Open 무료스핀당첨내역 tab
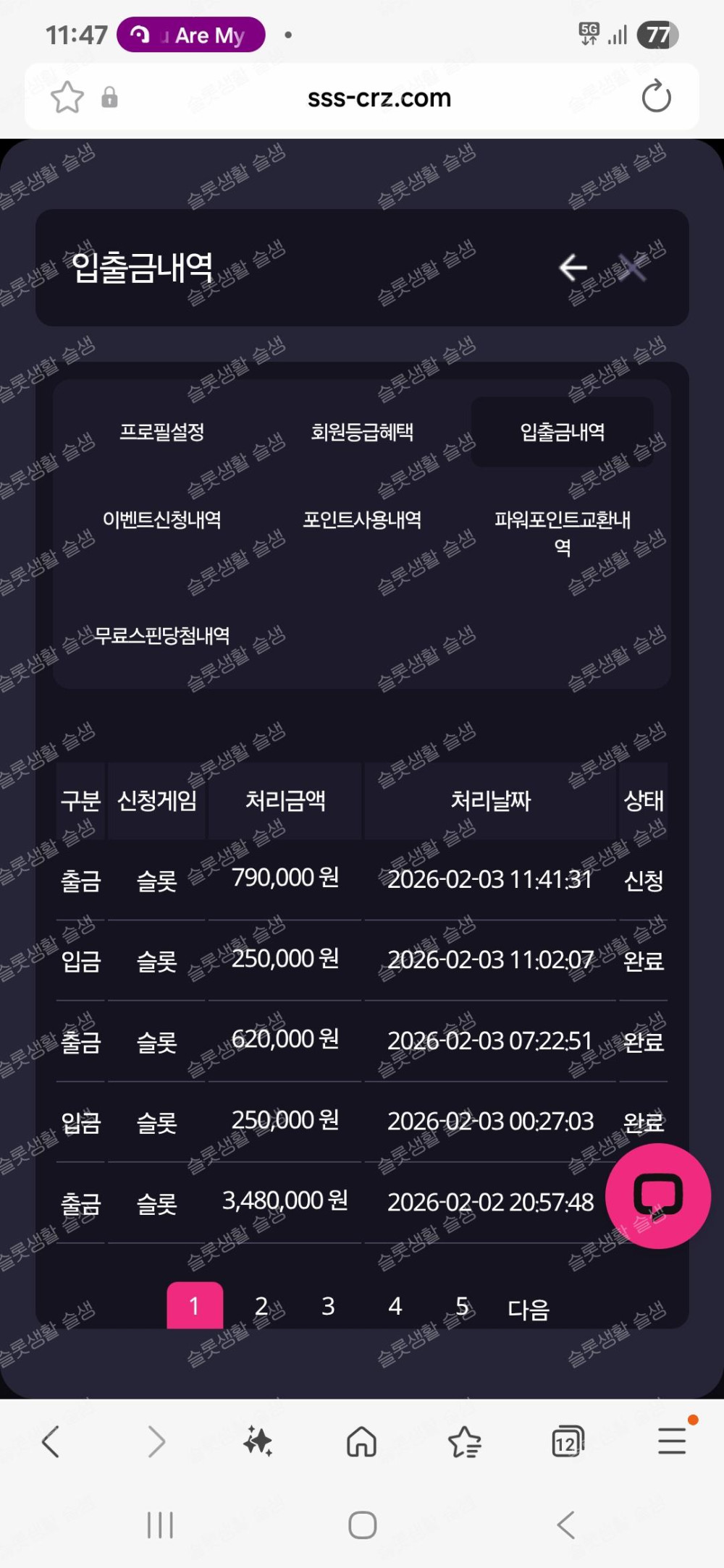 tap(161, 635)
